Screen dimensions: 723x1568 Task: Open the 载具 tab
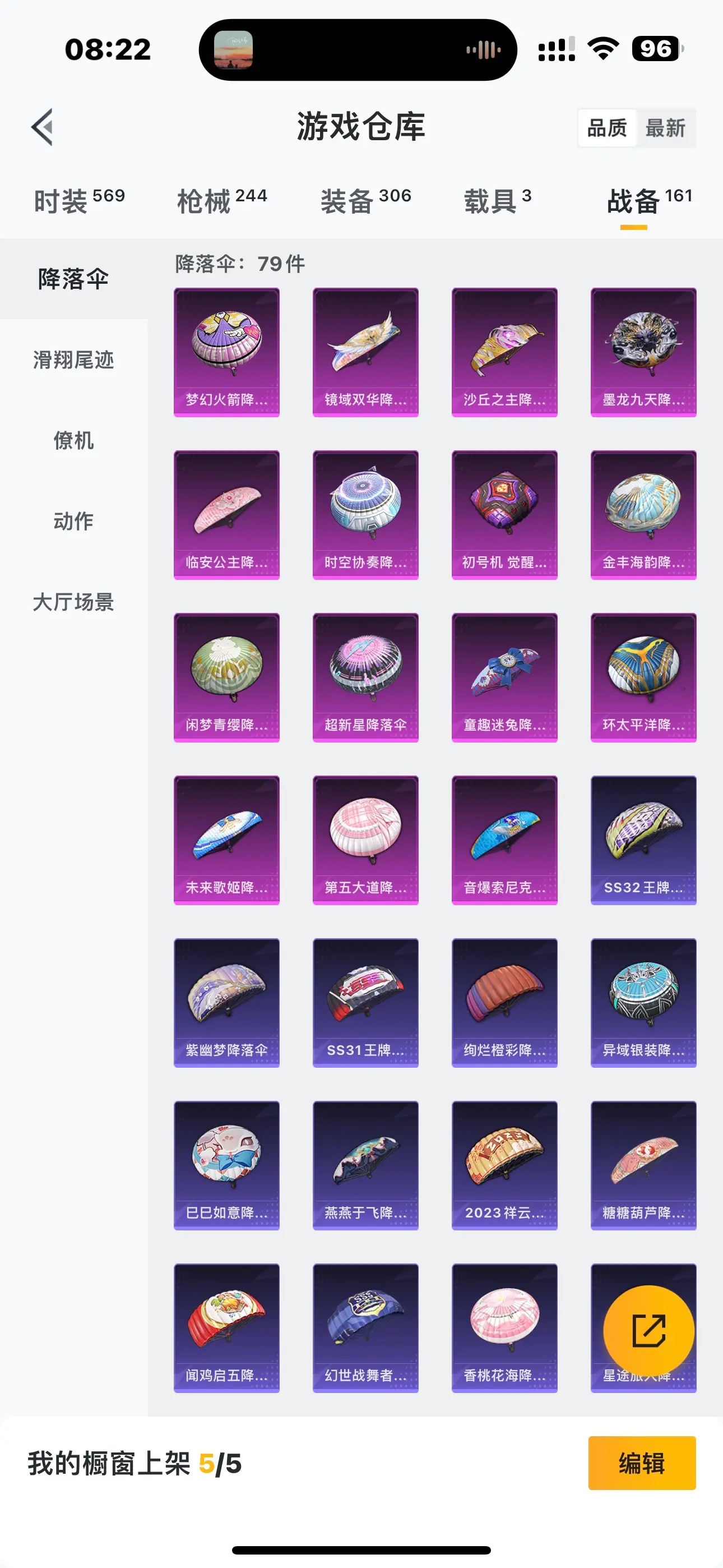pyautogui.click(x=497, y=200)
